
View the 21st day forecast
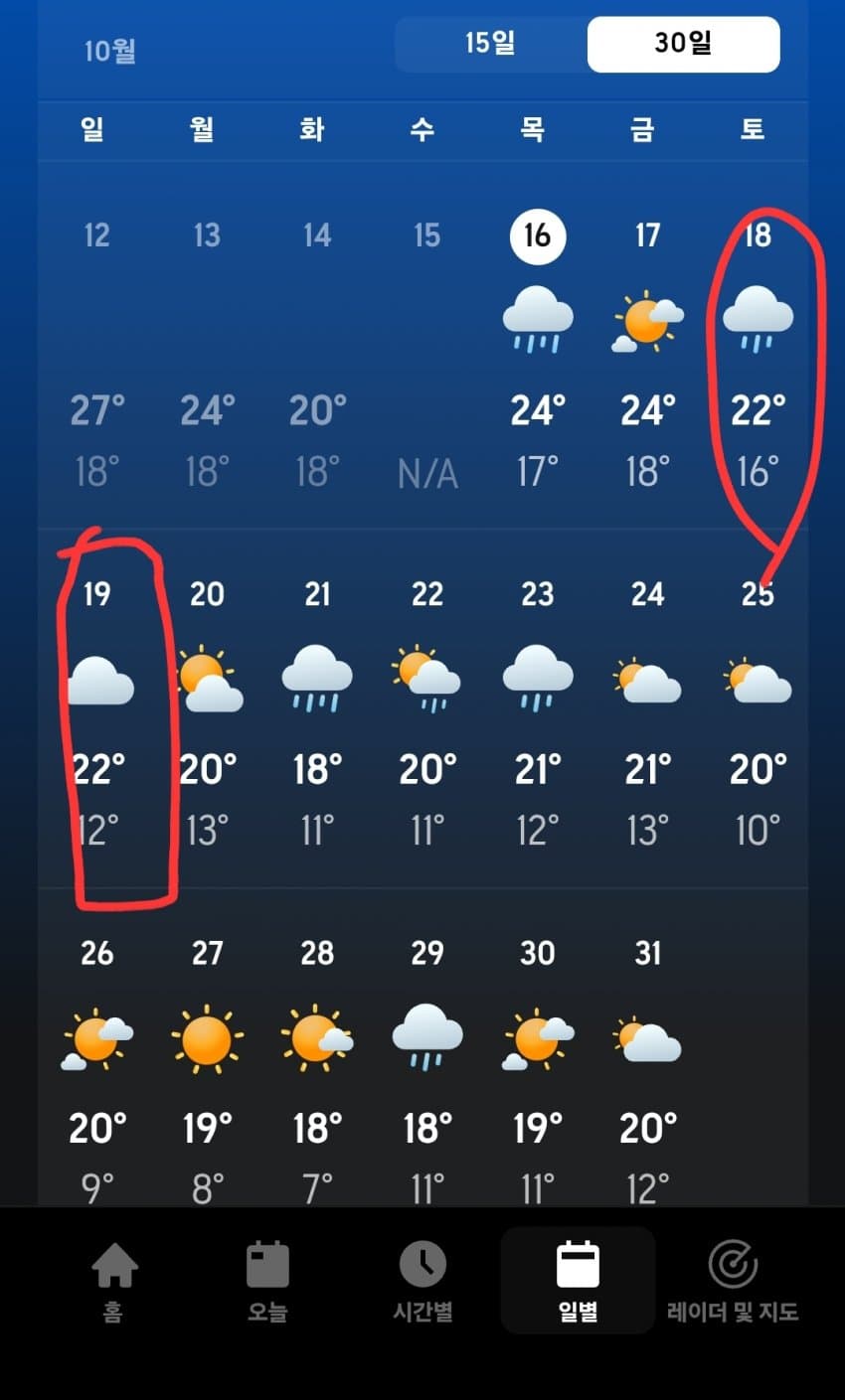317,705
